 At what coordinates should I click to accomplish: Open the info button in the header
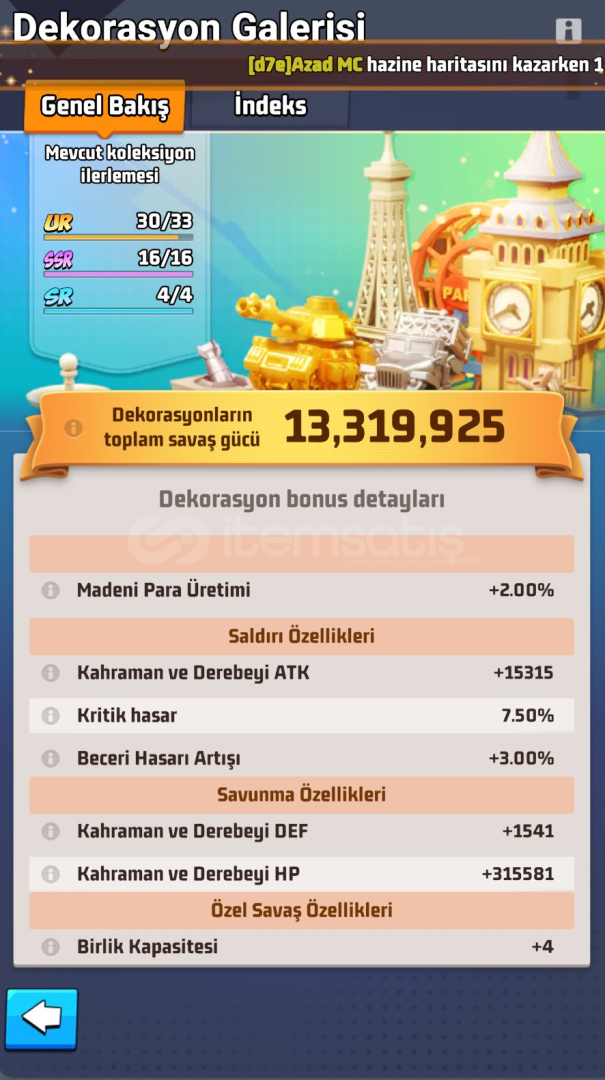[568, 30]
